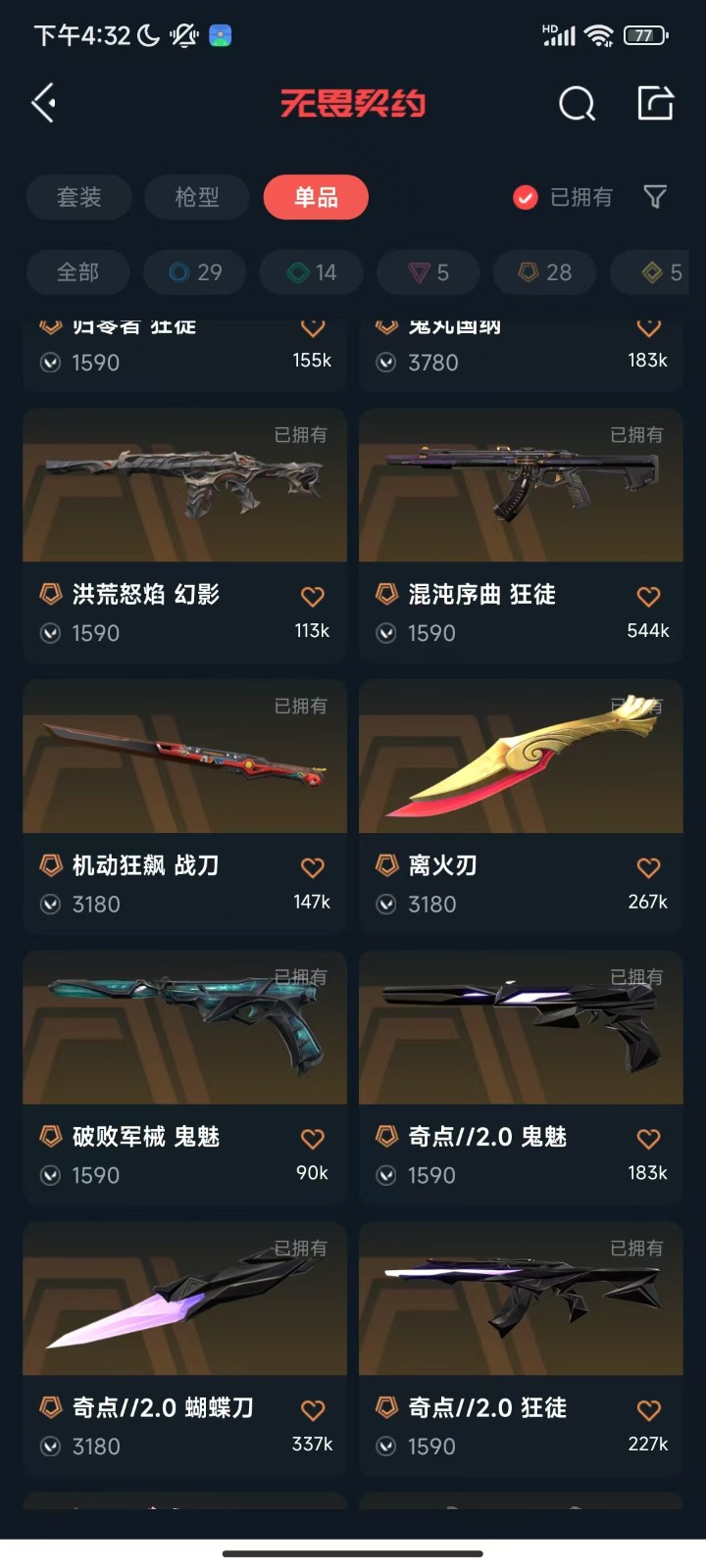Open the 离火刃 skin card

521,807
